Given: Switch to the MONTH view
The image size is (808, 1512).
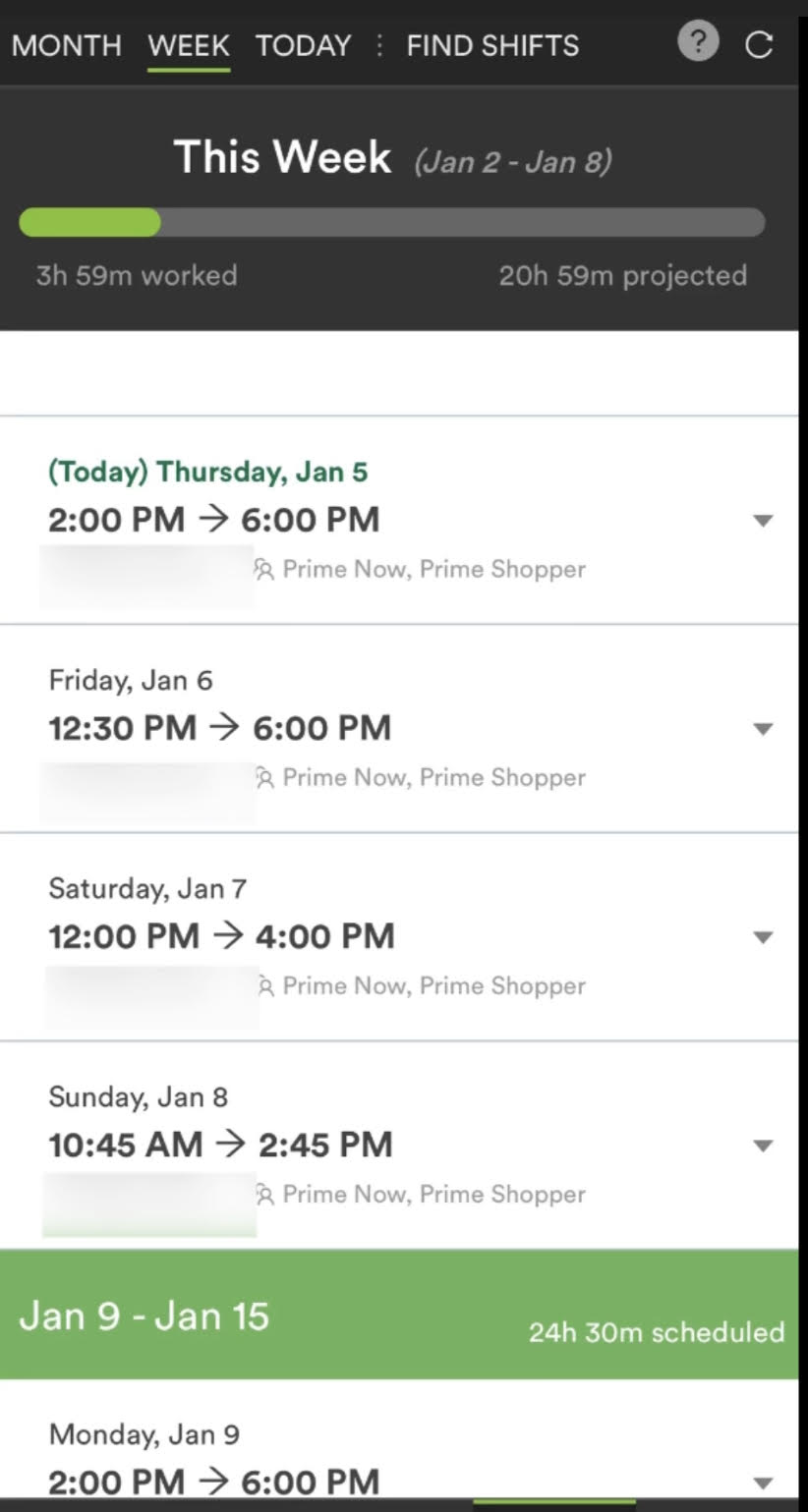Looking at the screenshot, I should point(65,44).
